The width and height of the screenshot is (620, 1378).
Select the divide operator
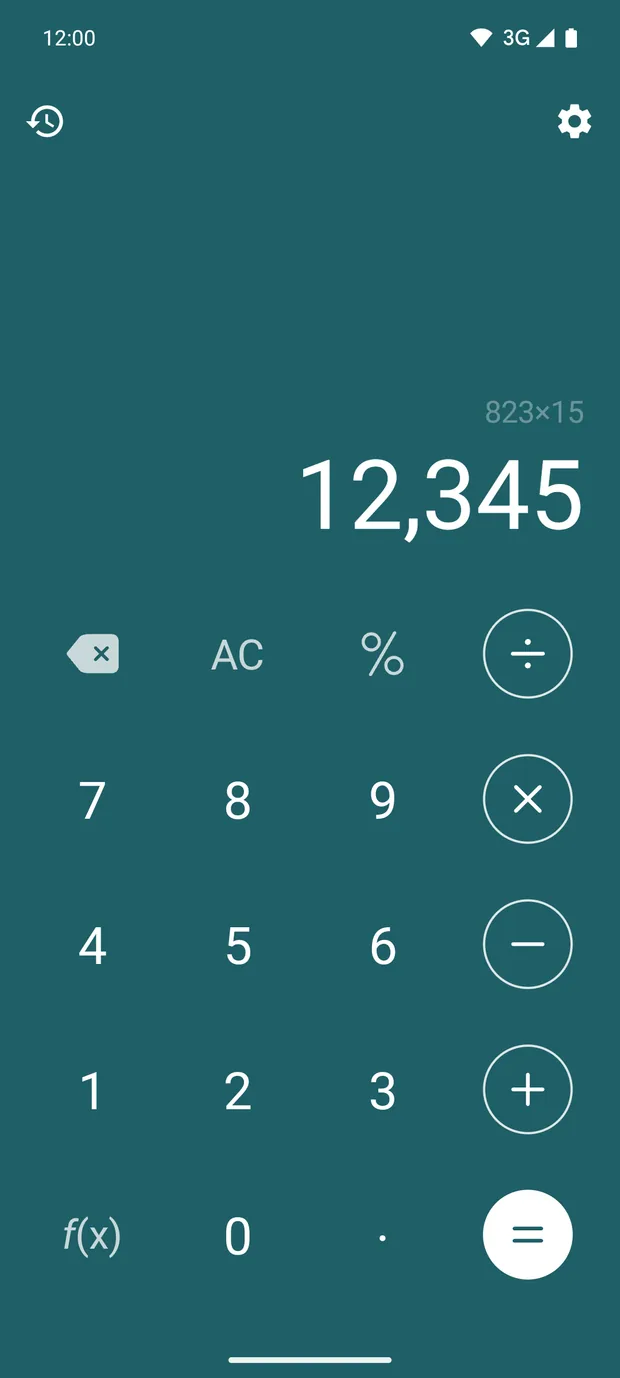point(528,654)
